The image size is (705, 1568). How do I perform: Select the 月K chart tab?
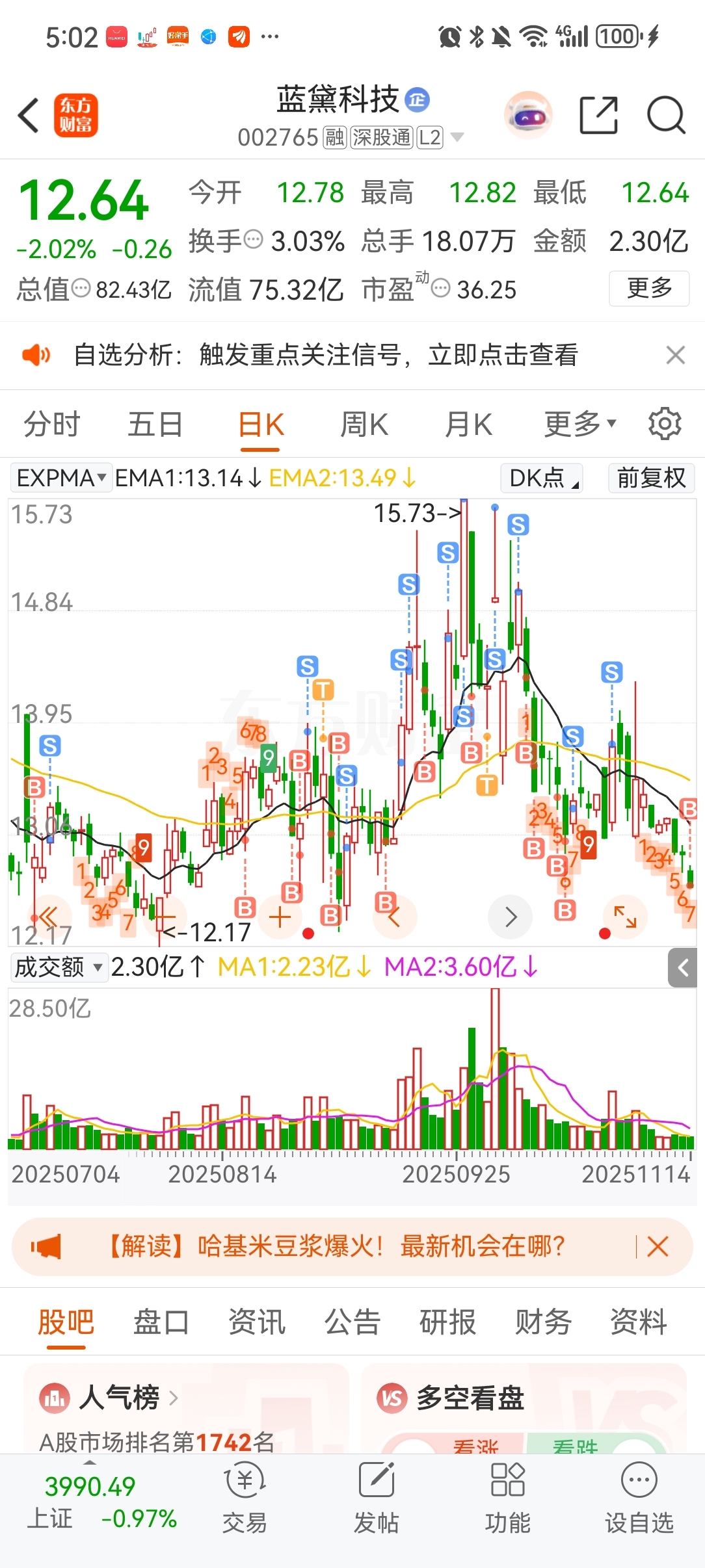[468, 425]
